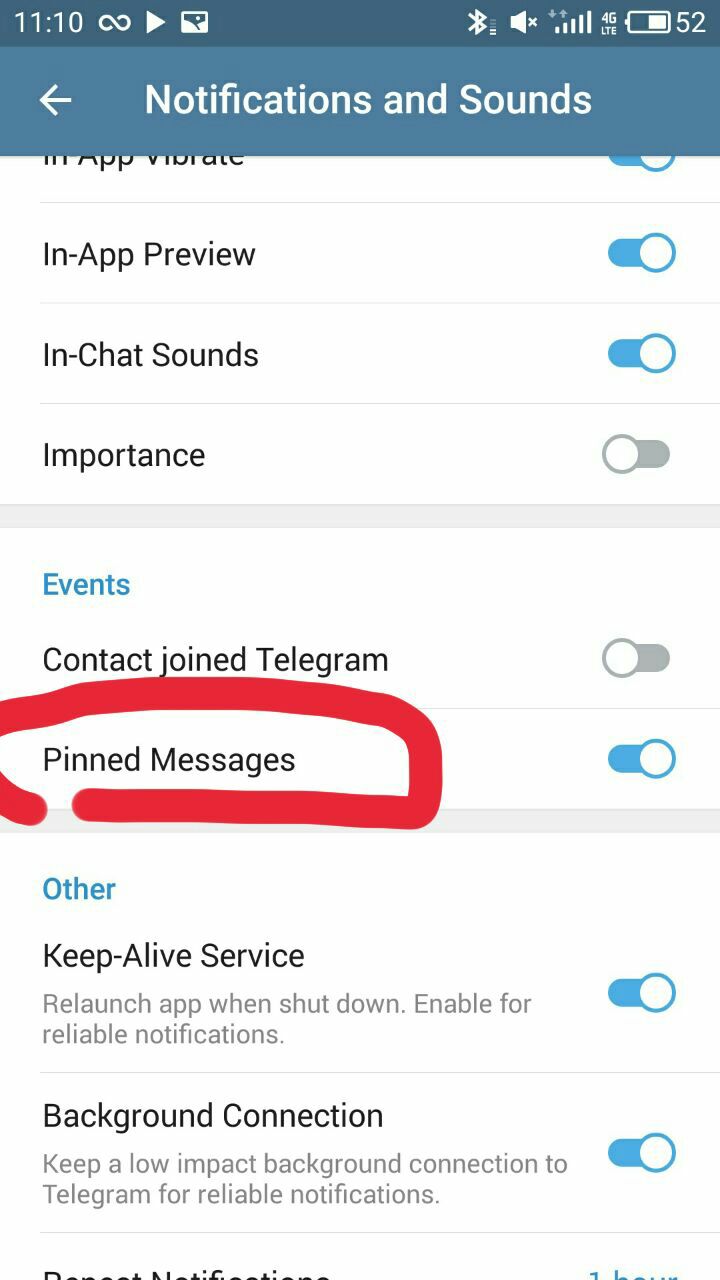Image resolution: width=720 pixels, height=1280 pixels.
Task: Turn off Background Connection
Action: coord(641,1153)
